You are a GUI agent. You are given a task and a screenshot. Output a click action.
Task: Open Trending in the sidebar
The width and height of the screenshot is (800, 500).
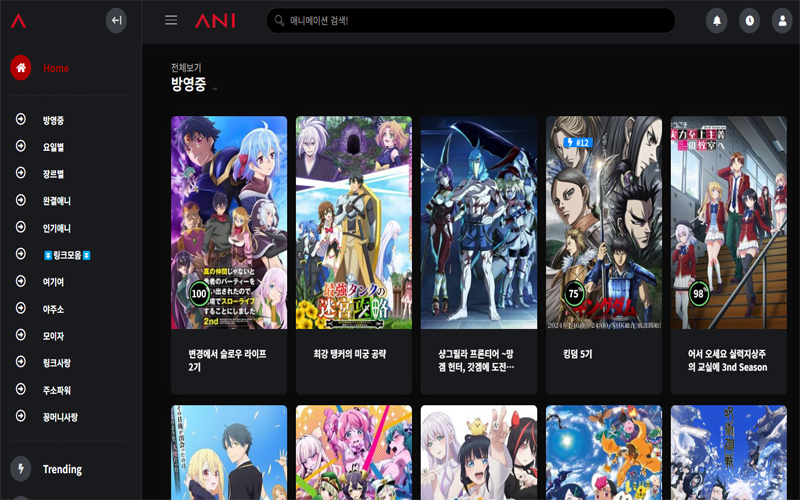(62, 469)
